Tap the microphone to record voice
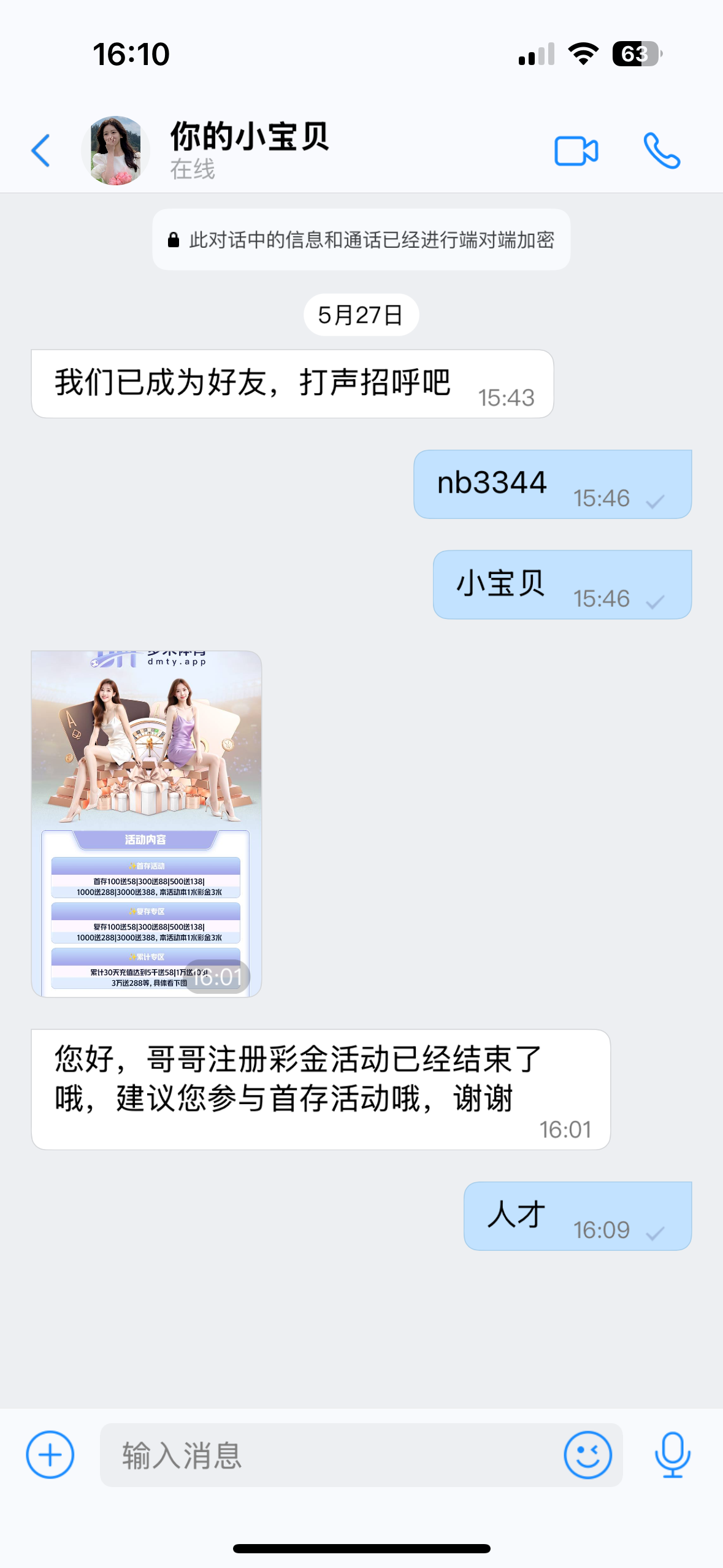 pos(672,1455)
